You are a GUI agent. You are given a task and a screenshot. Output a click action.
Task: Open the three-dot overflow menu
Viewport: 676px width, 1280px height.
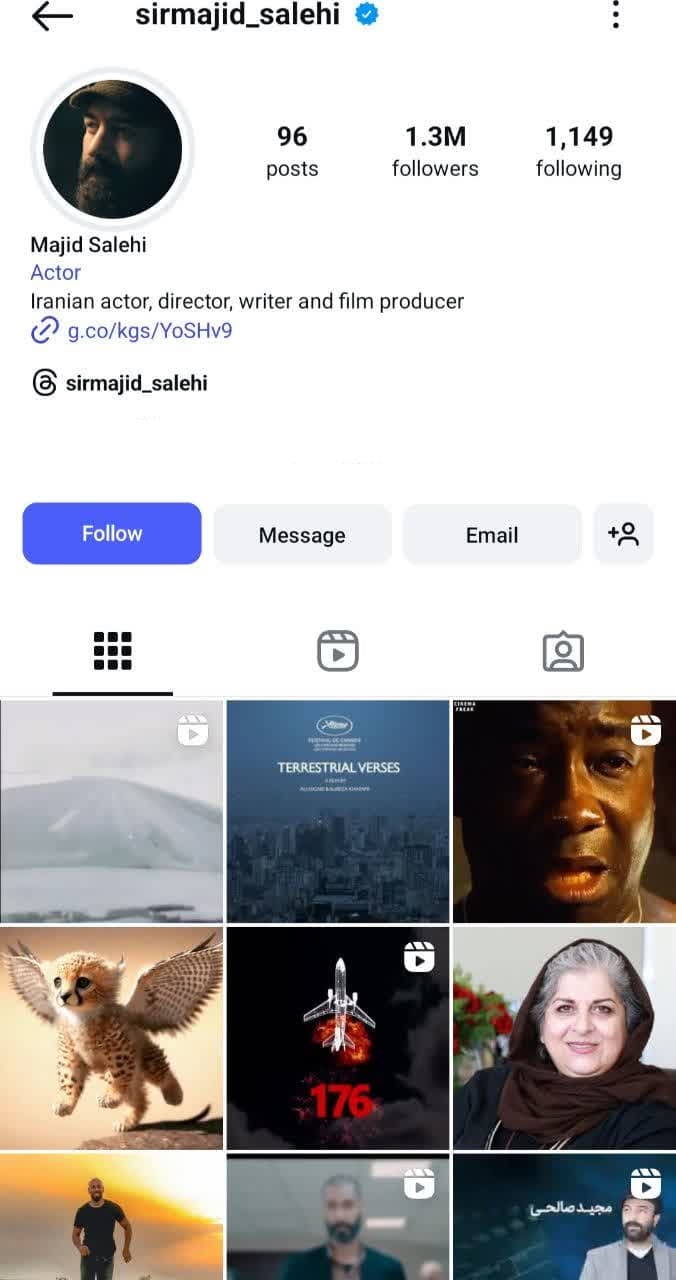615,15
